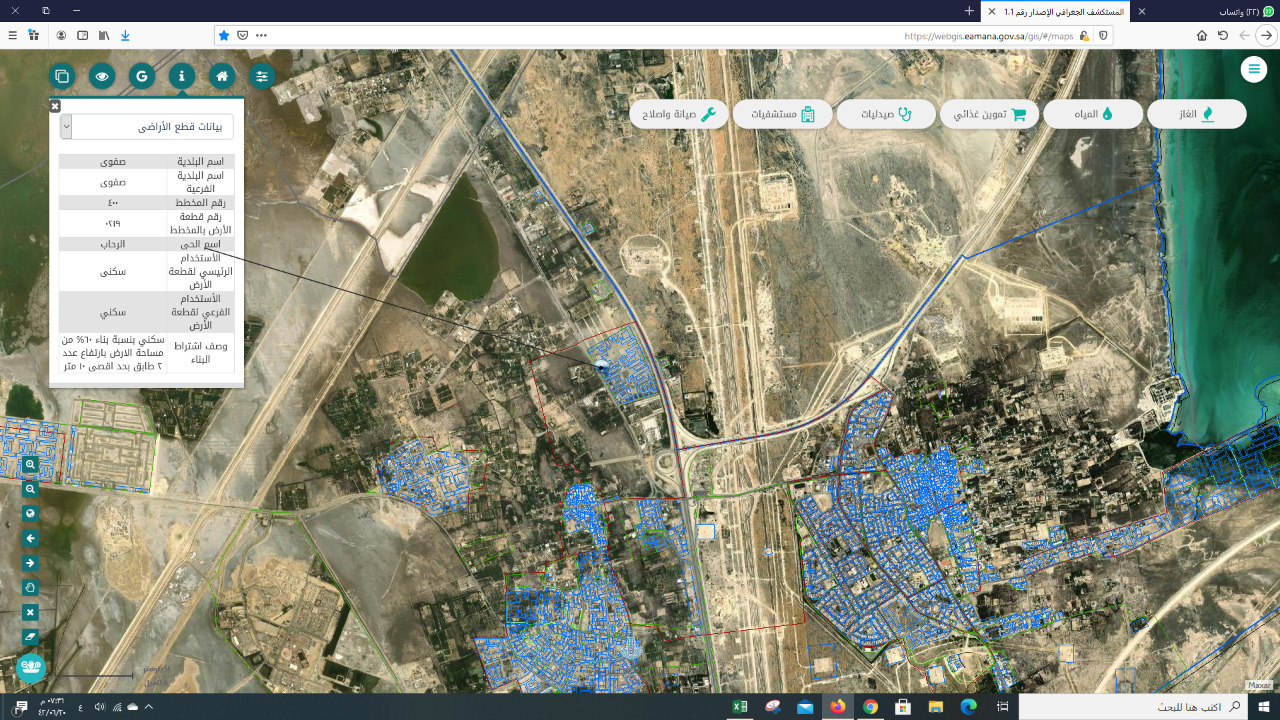Open the round hamburger menu button
The width and height of the screenshot is (1280, 720).
coord(1254,69)
